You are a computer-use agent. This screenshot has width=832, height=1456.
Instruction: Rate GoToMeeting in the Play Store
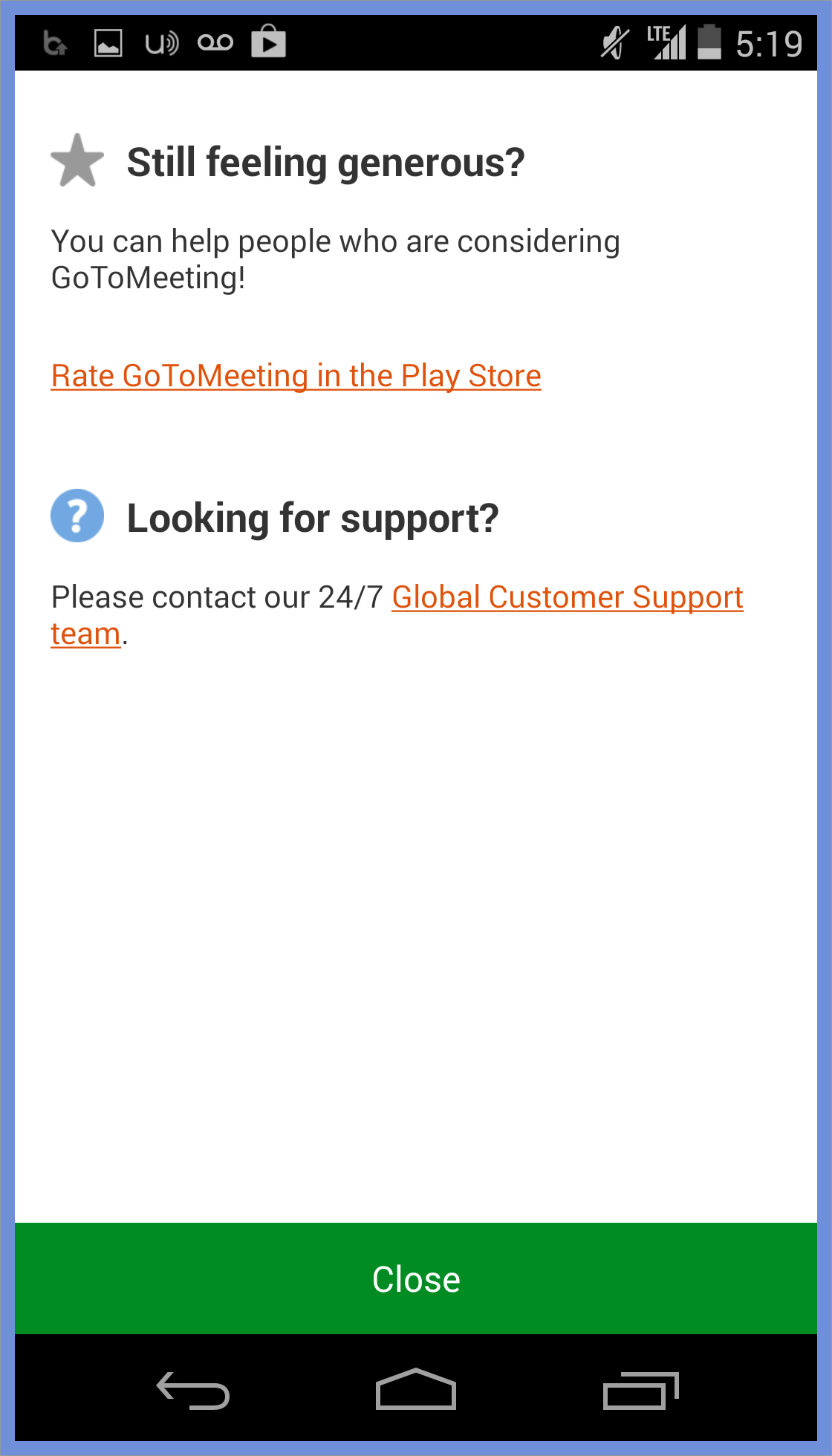coord(296,376)
